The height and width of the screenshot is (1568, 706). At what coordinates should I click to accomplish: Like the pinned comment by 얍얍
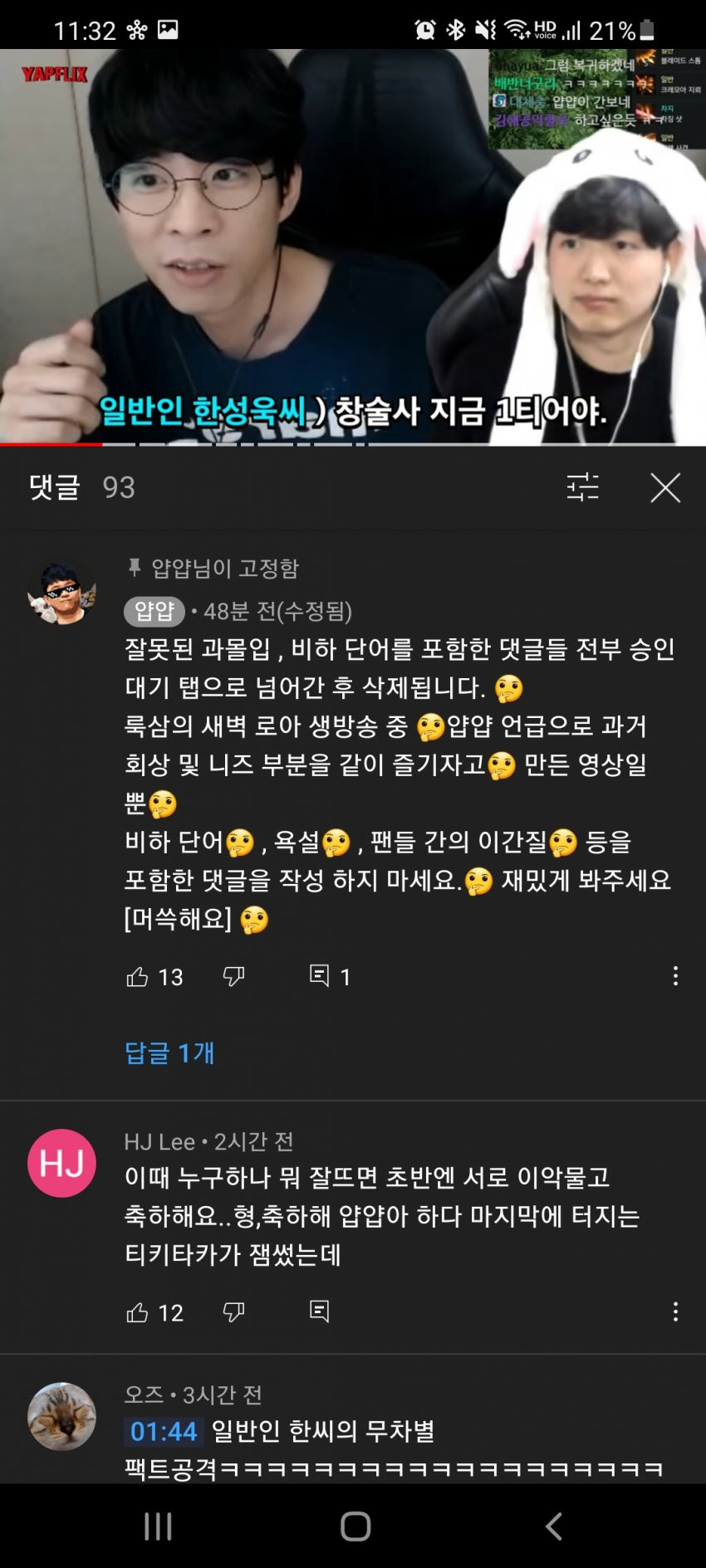[138, 977]
